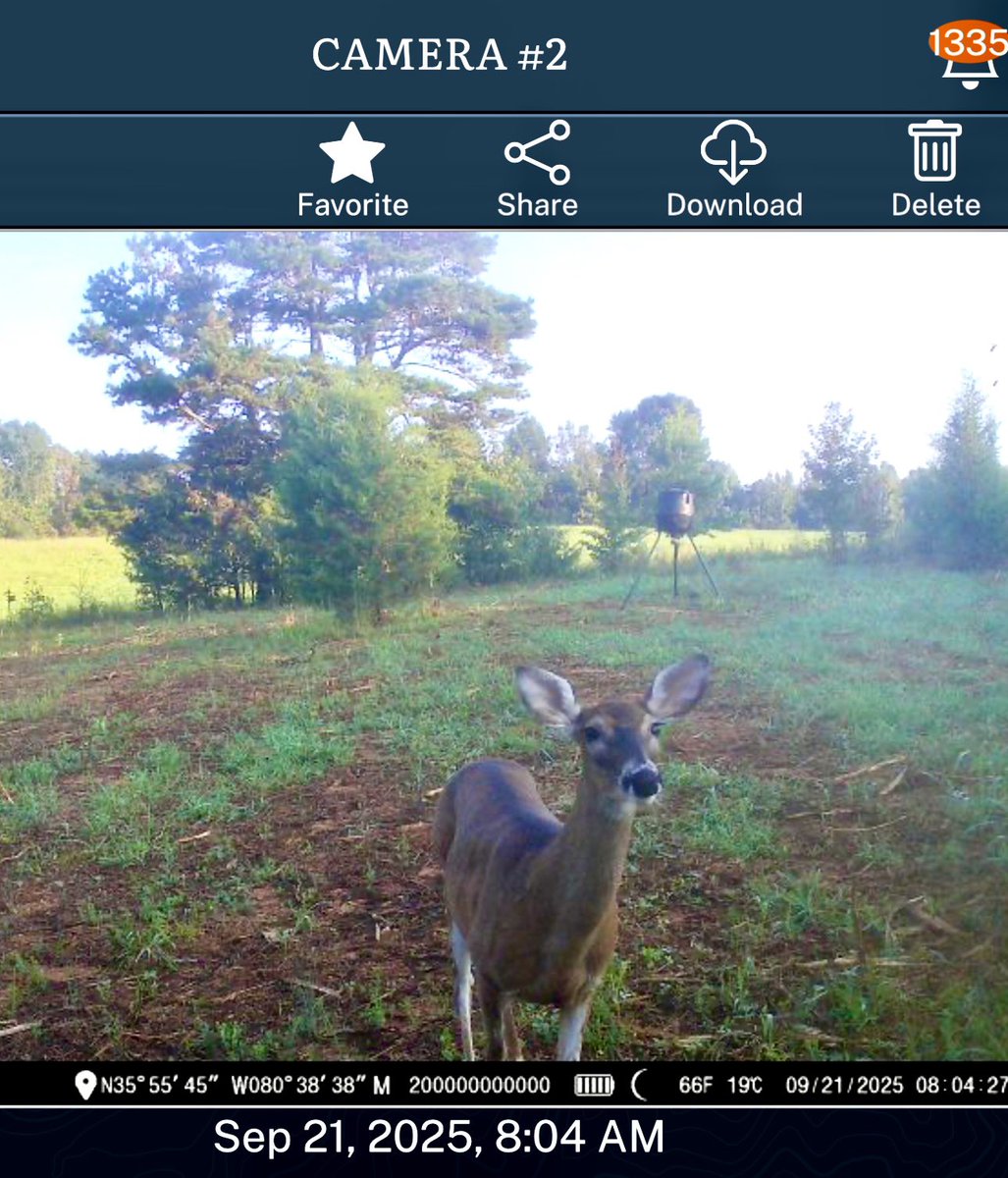Viewport: 1008px width, 1178px height.
Task: Share this trail camera photo
Action: coord(537,169)
